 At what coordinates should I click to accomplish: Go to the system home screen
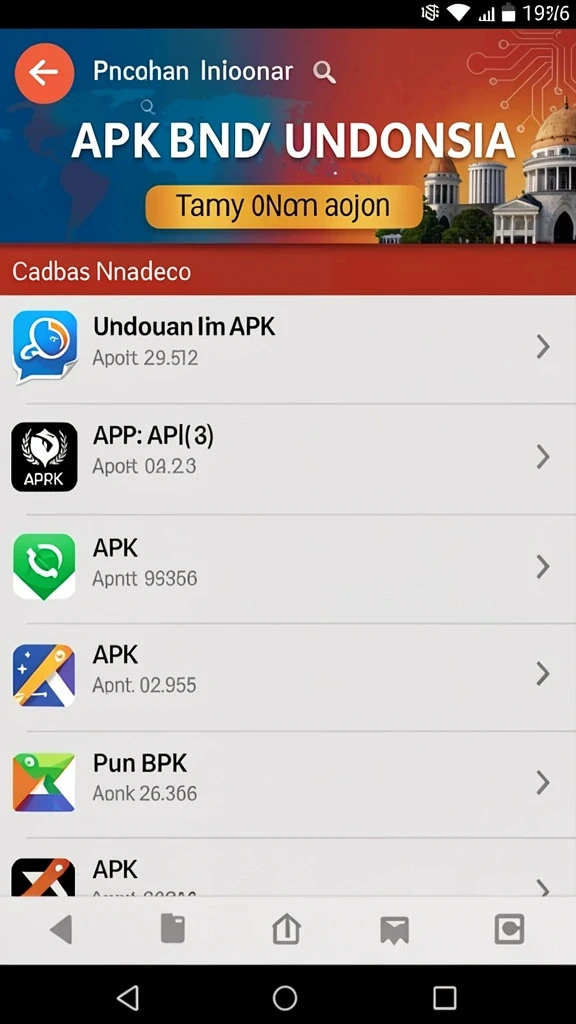[285, 997]
